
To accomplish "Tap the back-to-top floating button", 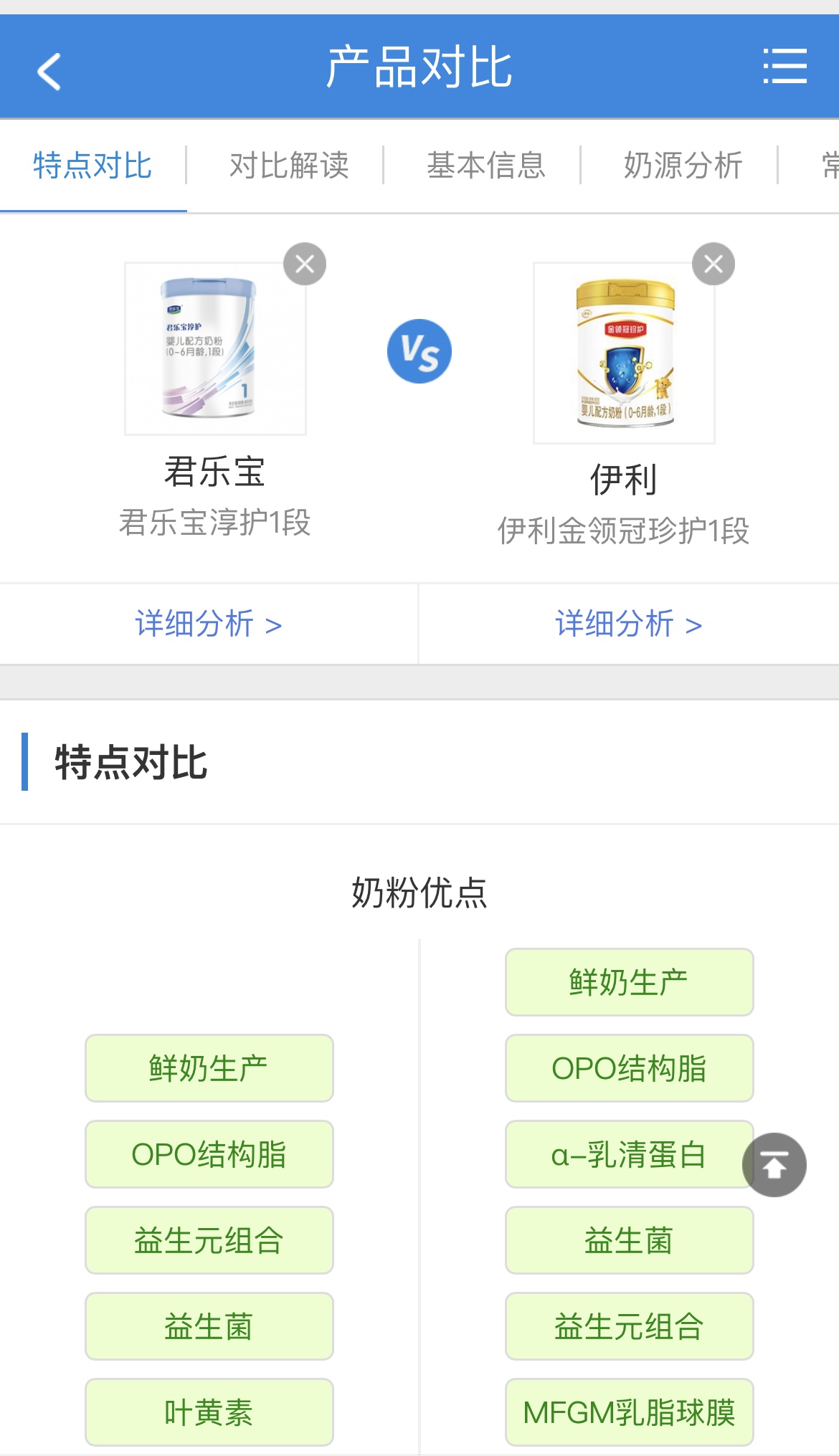I will coord(774,1165).
